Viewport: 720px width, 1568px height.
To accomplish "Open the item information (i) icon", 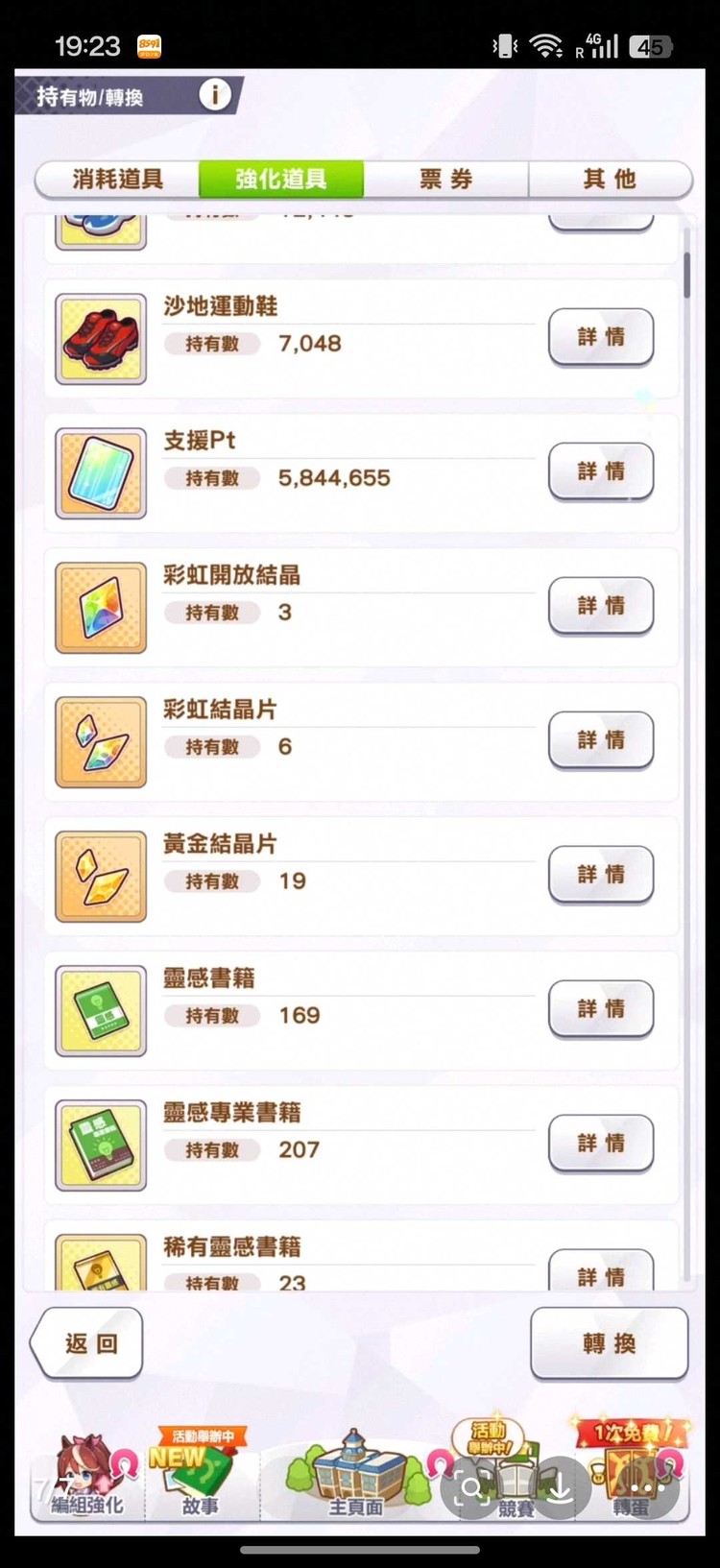I will coord(215,95).
